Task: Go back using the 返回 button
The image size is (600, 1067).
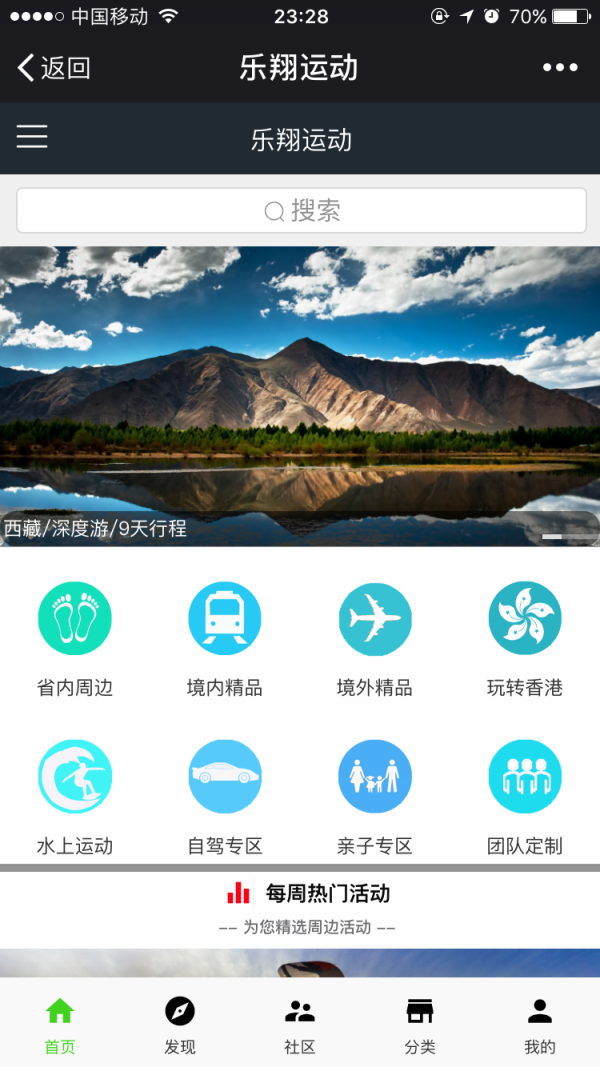Action: point(54,68)
